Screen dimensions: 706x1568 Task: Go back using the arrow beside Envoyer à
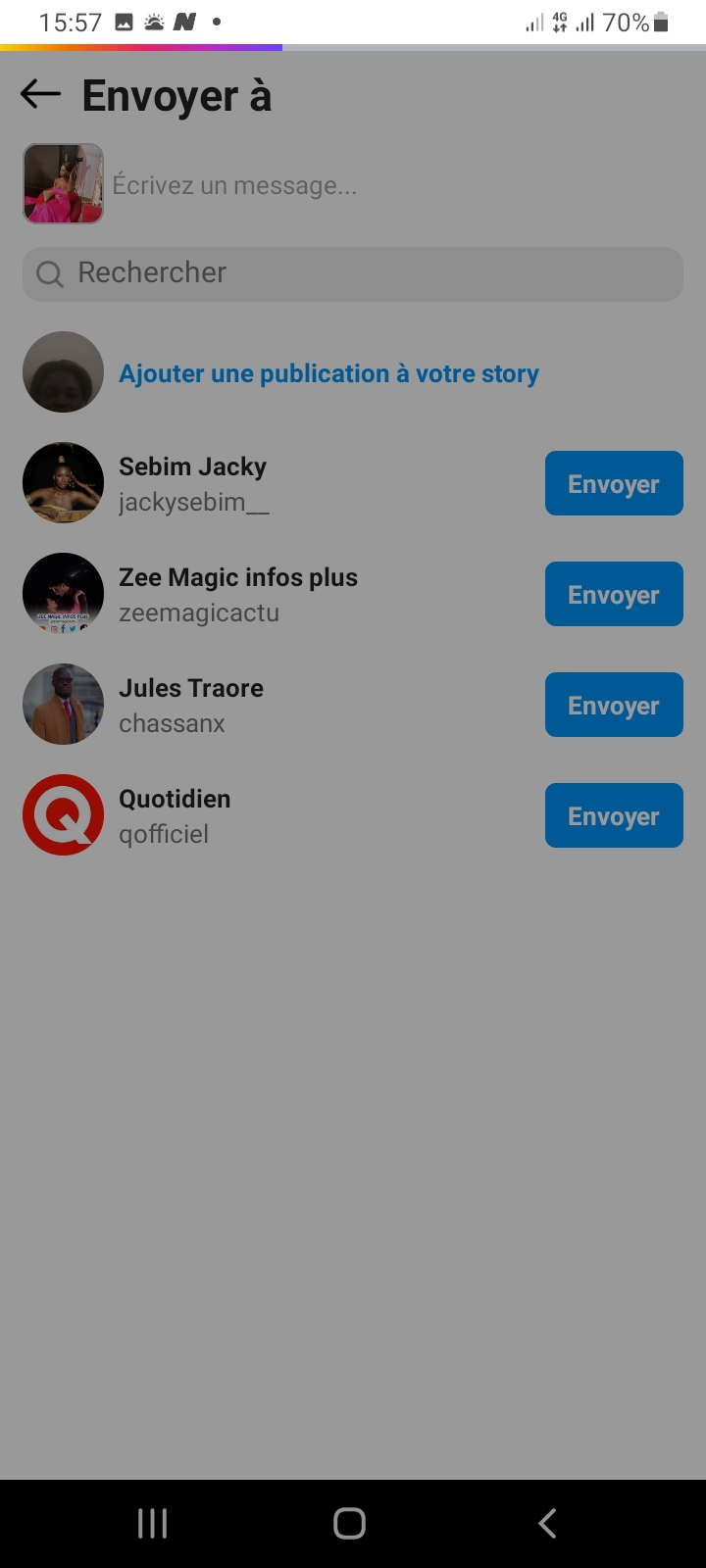[x=40, y=94]
